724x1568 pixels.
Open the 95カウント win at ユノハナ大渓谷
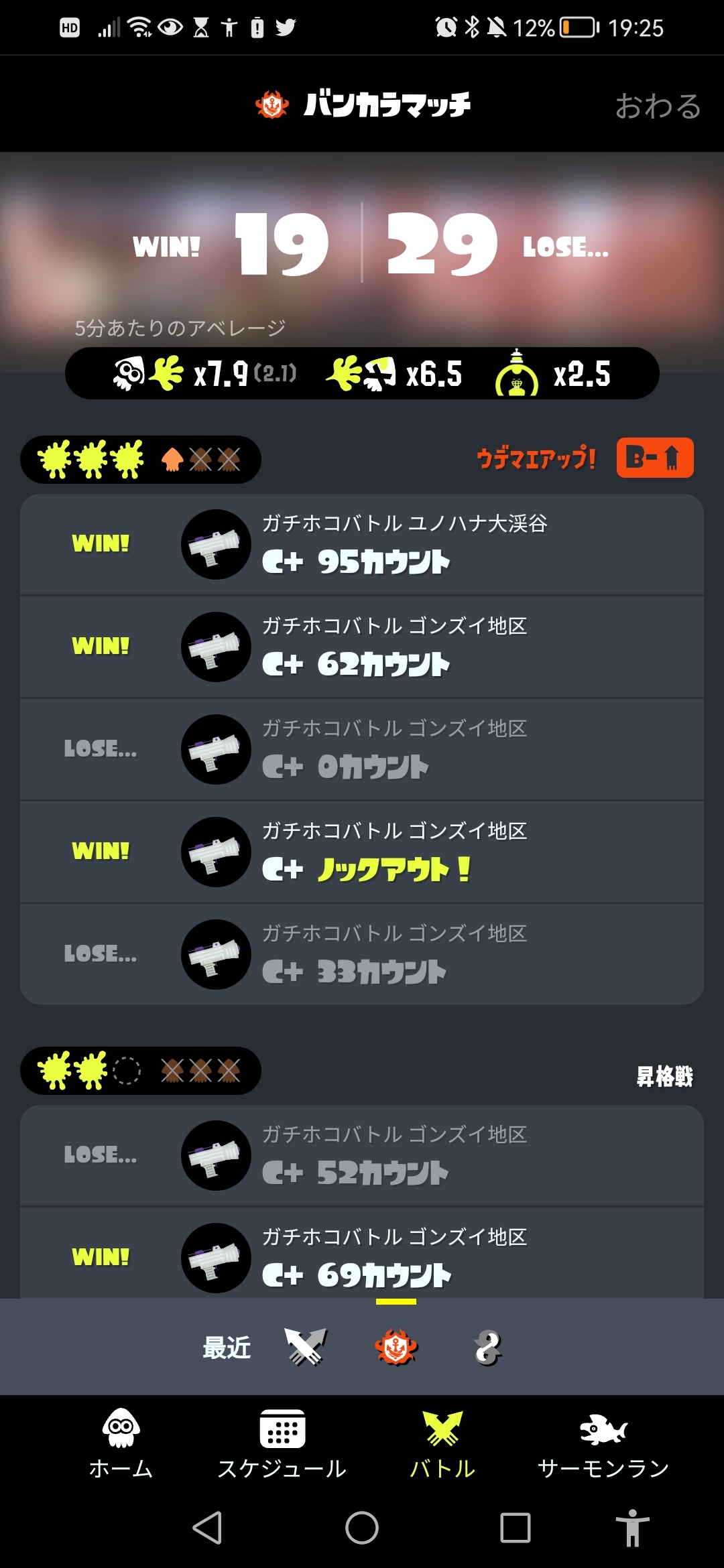(x=362, y=544)
